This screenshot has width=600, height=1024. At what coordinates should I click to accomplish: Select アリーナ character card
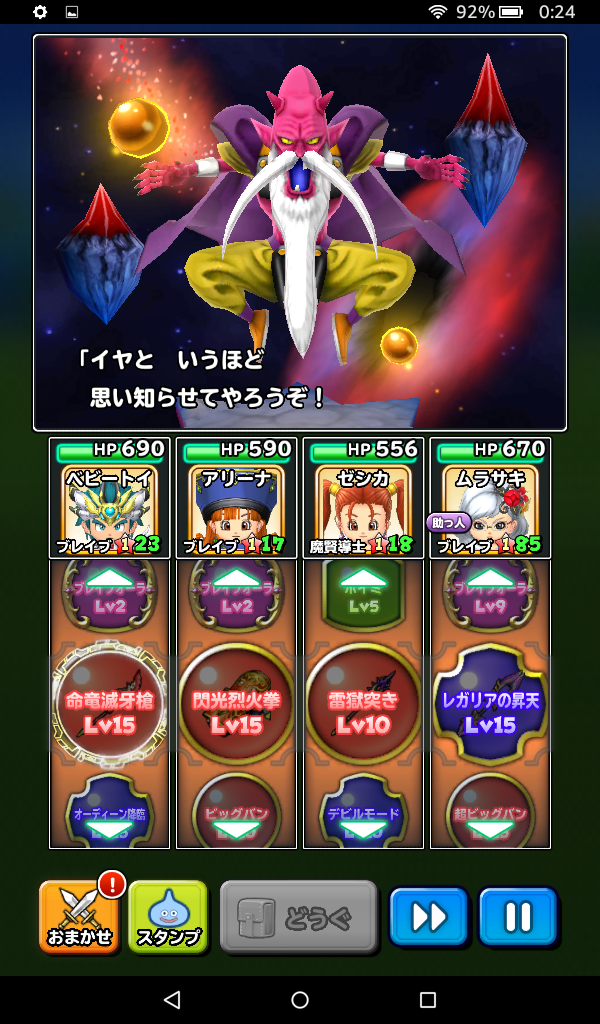tap(236, 498)
